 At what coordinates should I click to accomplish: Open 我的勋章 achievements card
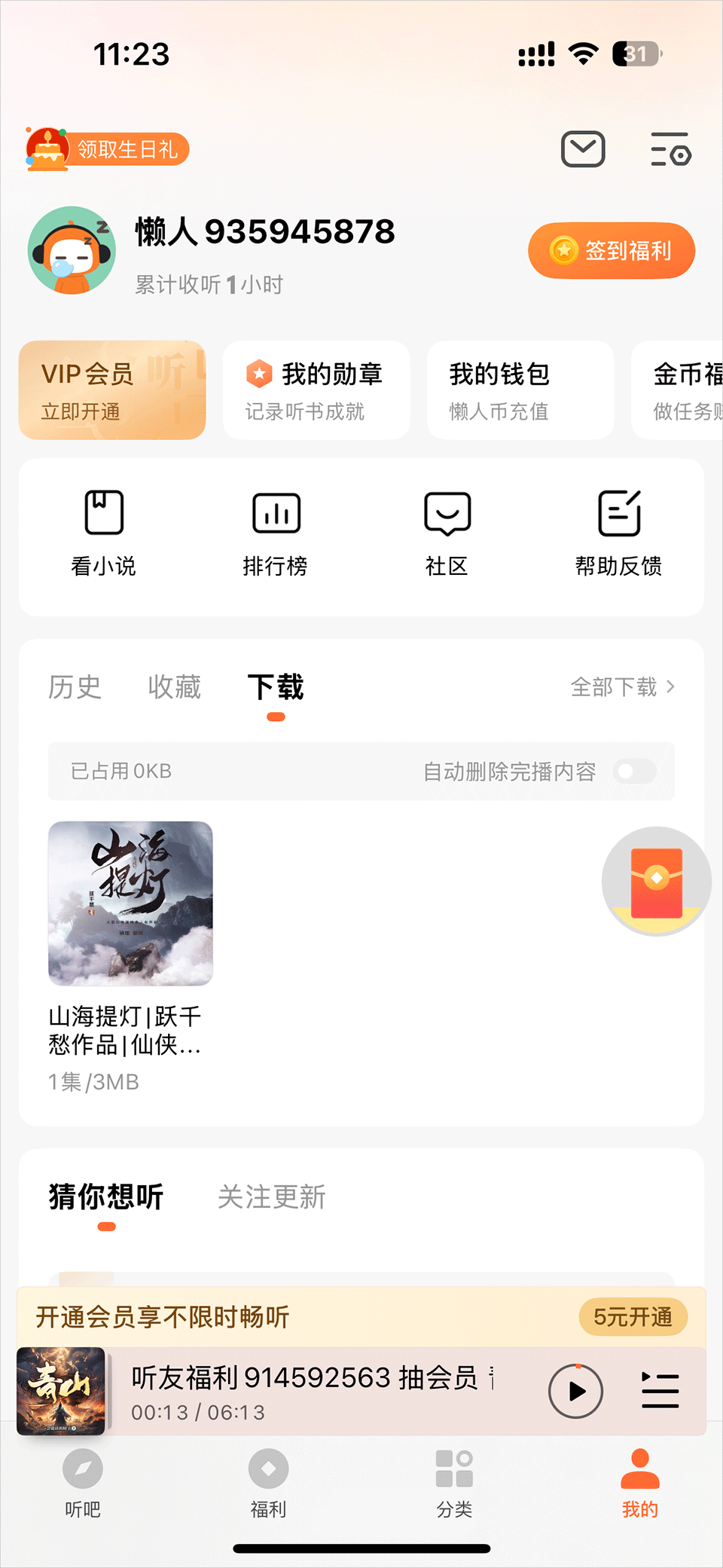click(x=316, y=390)
